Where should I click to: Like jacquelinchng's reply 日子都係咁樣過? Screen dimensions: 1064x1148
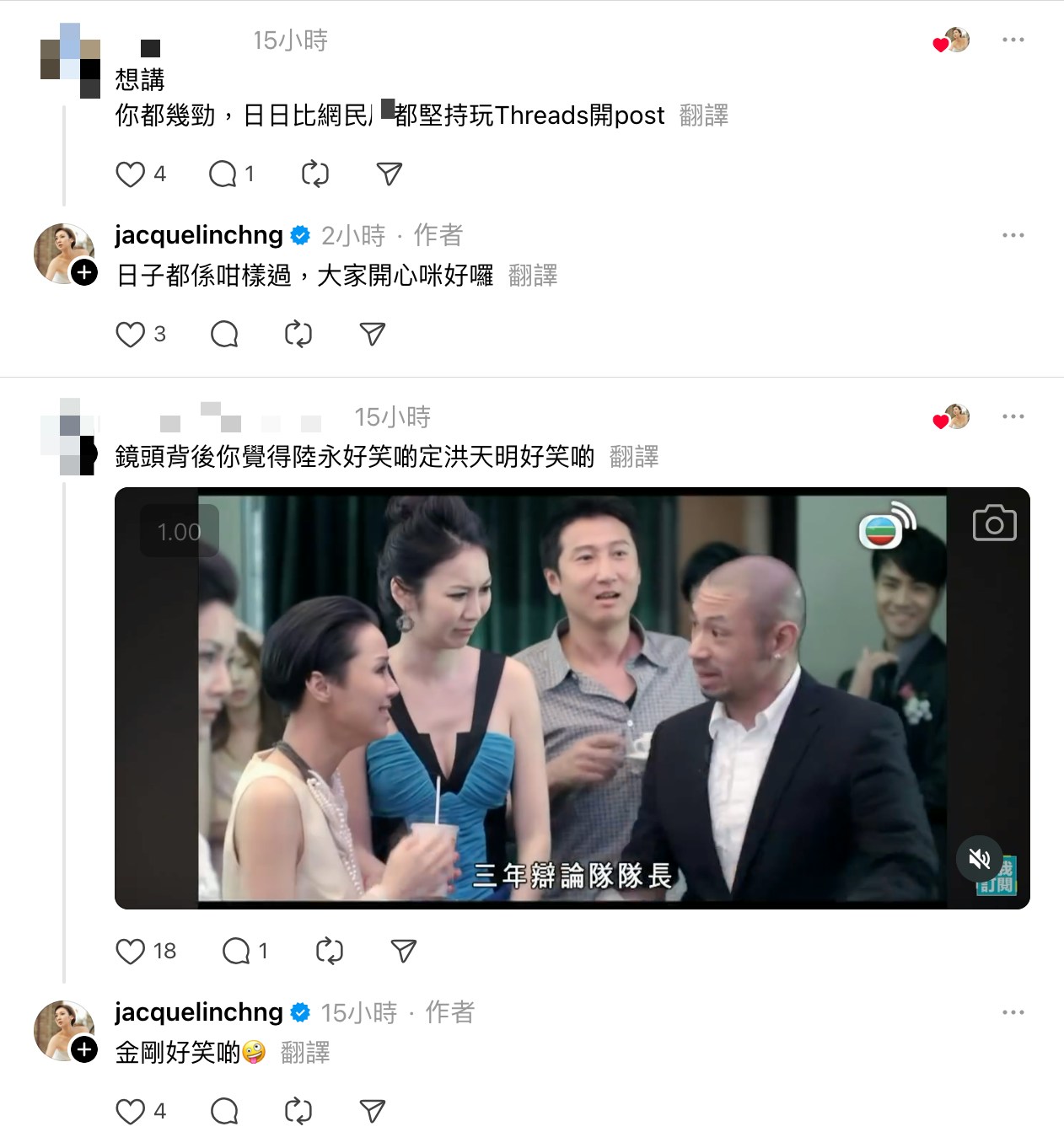pyautogui.click(x=131, y=335)
